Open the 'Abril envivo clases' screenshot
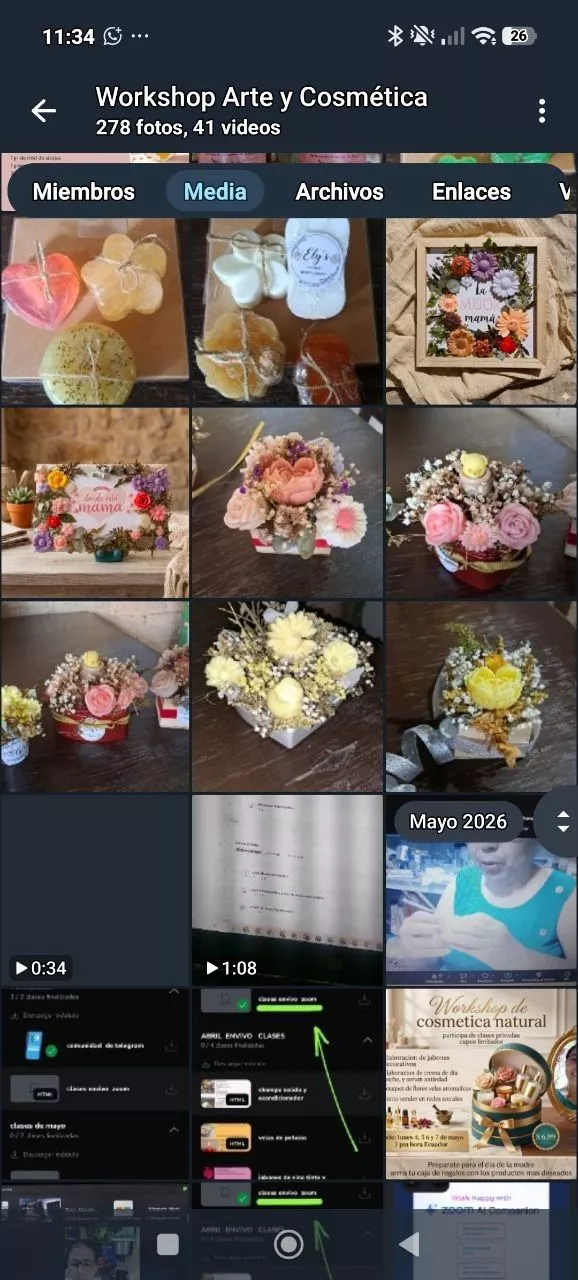 [288, 1084]
